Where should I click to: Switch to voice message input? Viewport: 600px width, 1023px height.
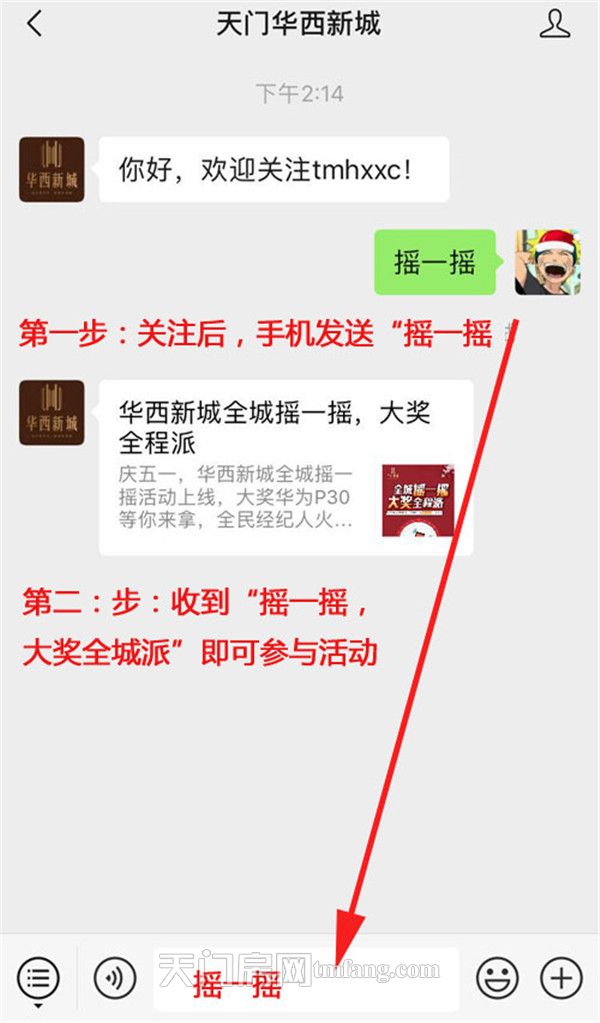coord(115,977)
